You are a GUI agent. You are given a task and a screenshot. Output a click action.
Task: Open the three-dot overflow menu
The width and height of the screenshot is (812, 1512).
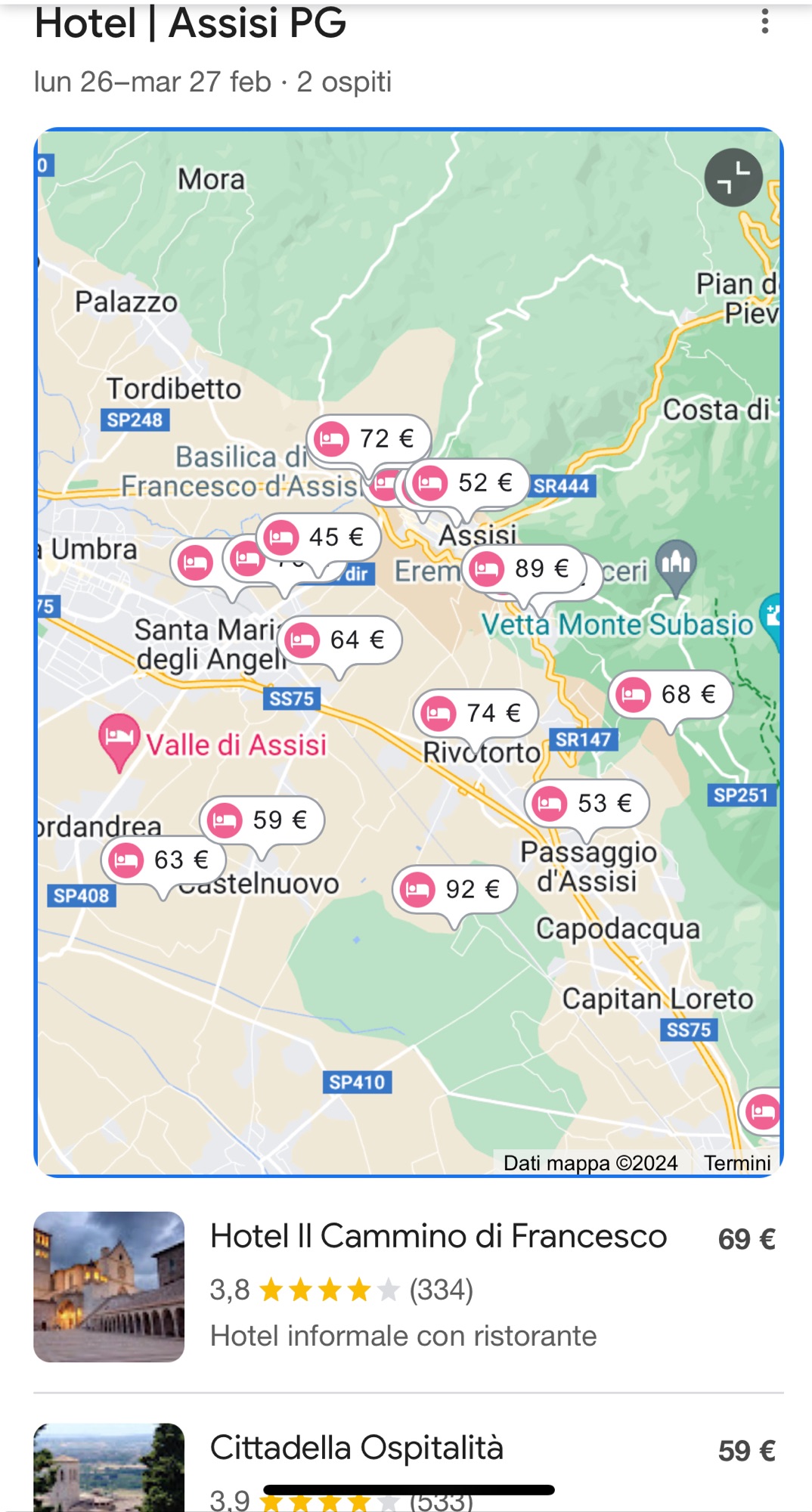click(x=765, y=22)
